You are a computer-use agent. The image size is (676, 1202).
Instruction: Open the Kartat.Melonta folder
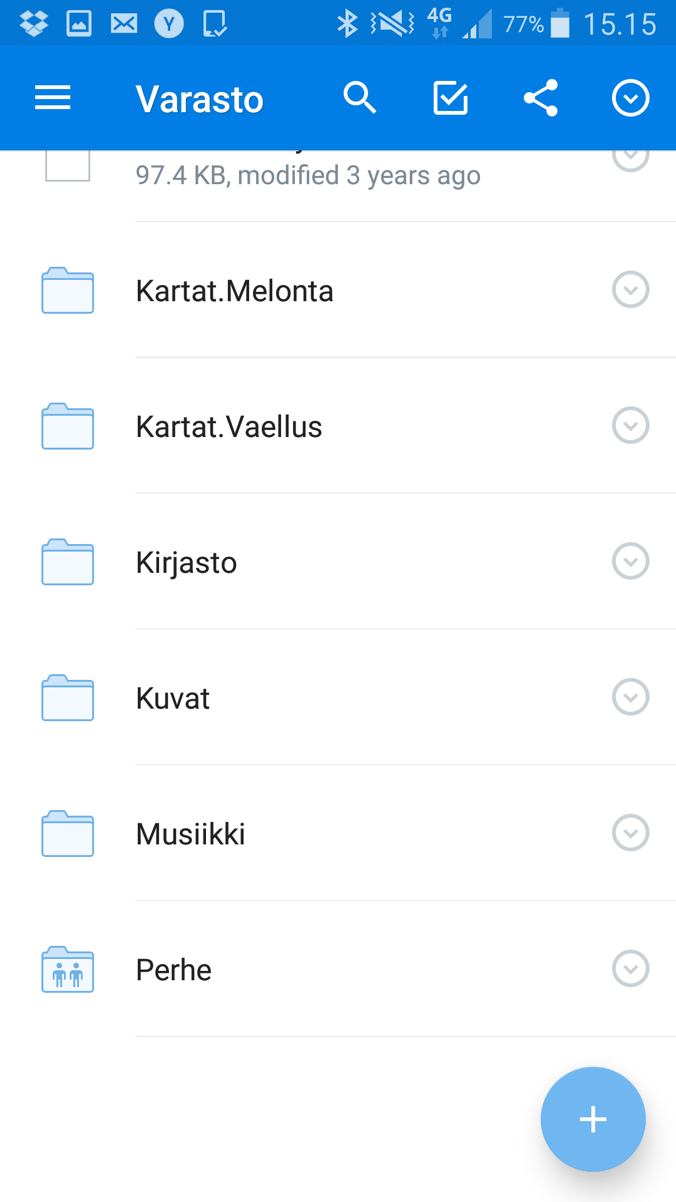(235, 291)
